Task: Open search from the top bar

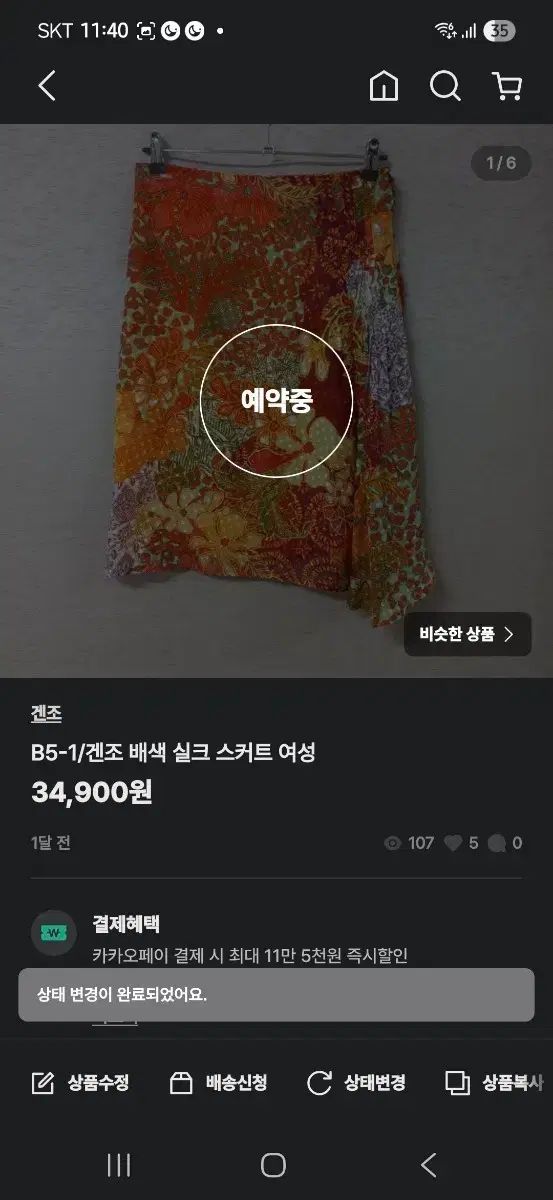Action: (445, 87)
